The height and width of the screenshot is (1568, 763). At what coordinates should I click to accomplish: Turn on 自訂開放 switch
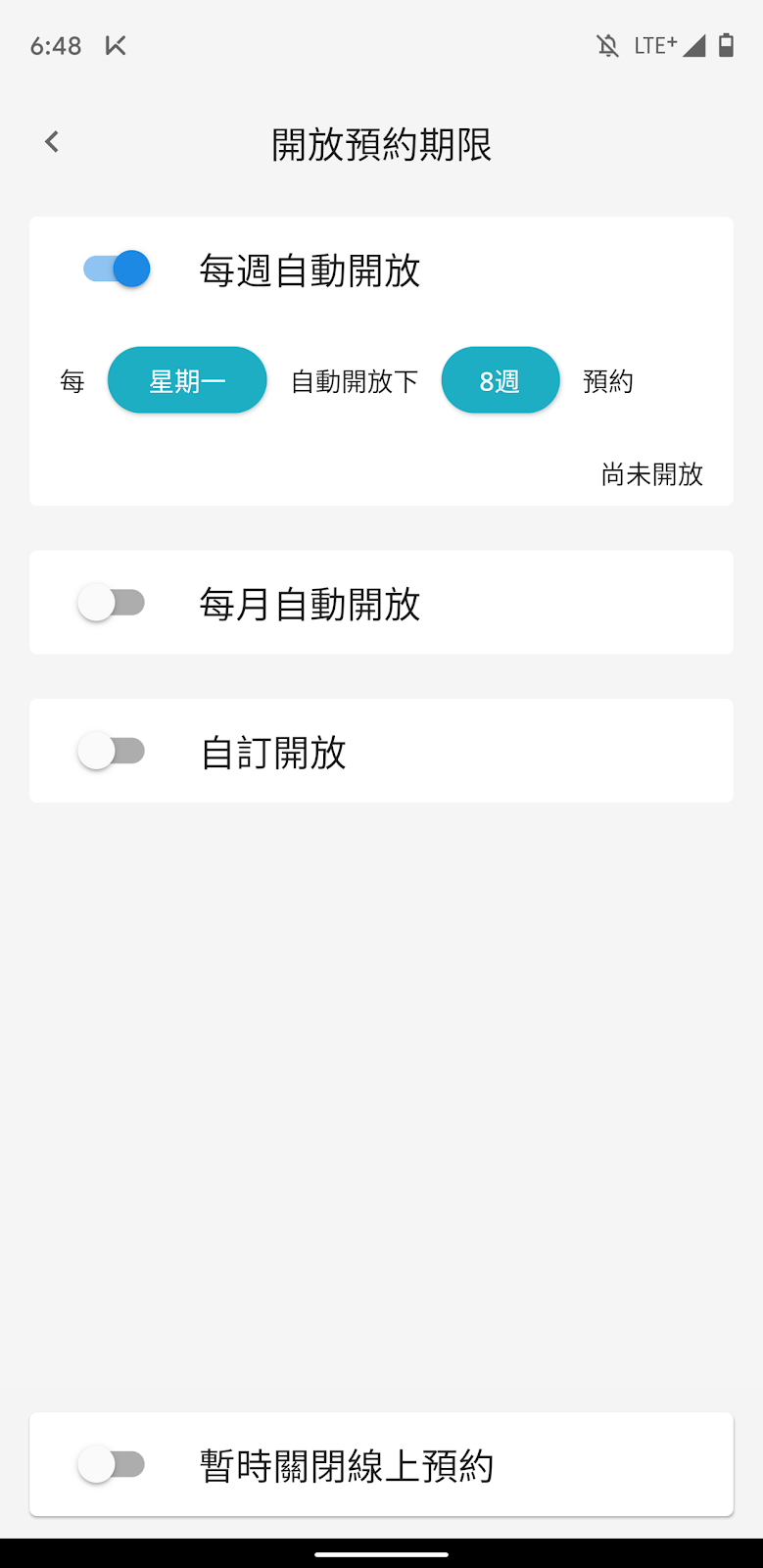click(112, 752)
